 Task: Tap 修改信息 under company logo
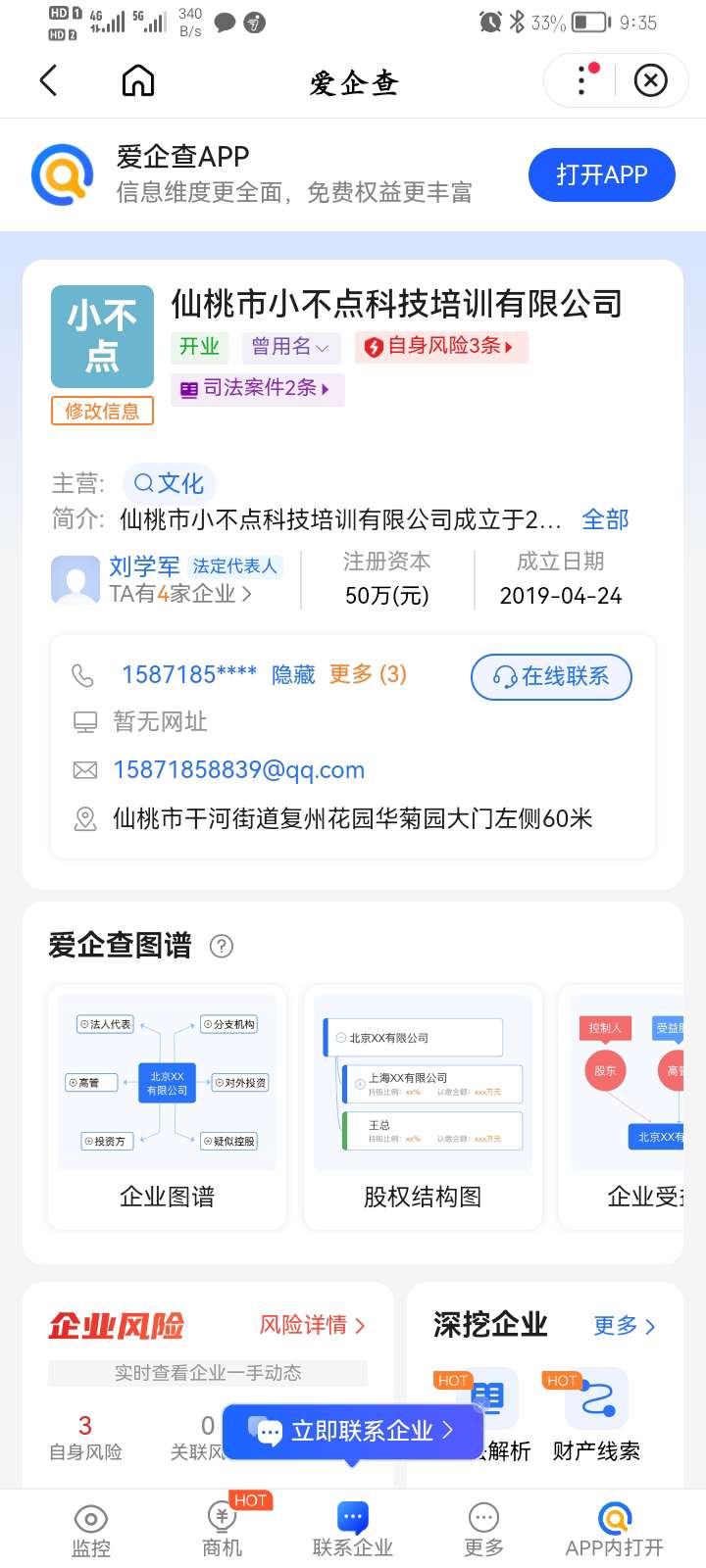[102, 411]
